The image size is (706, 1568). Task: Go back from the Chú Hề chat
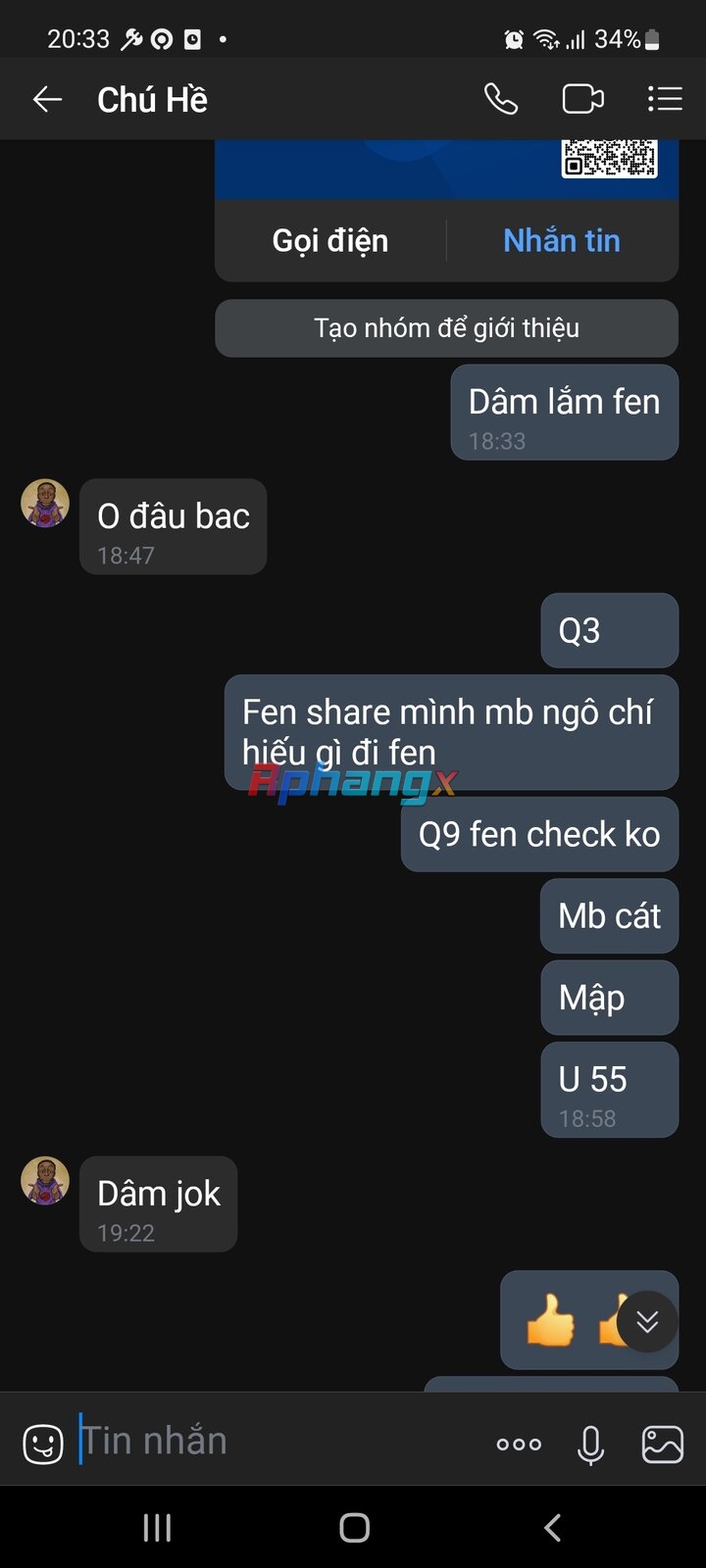[x=47, y=99]
